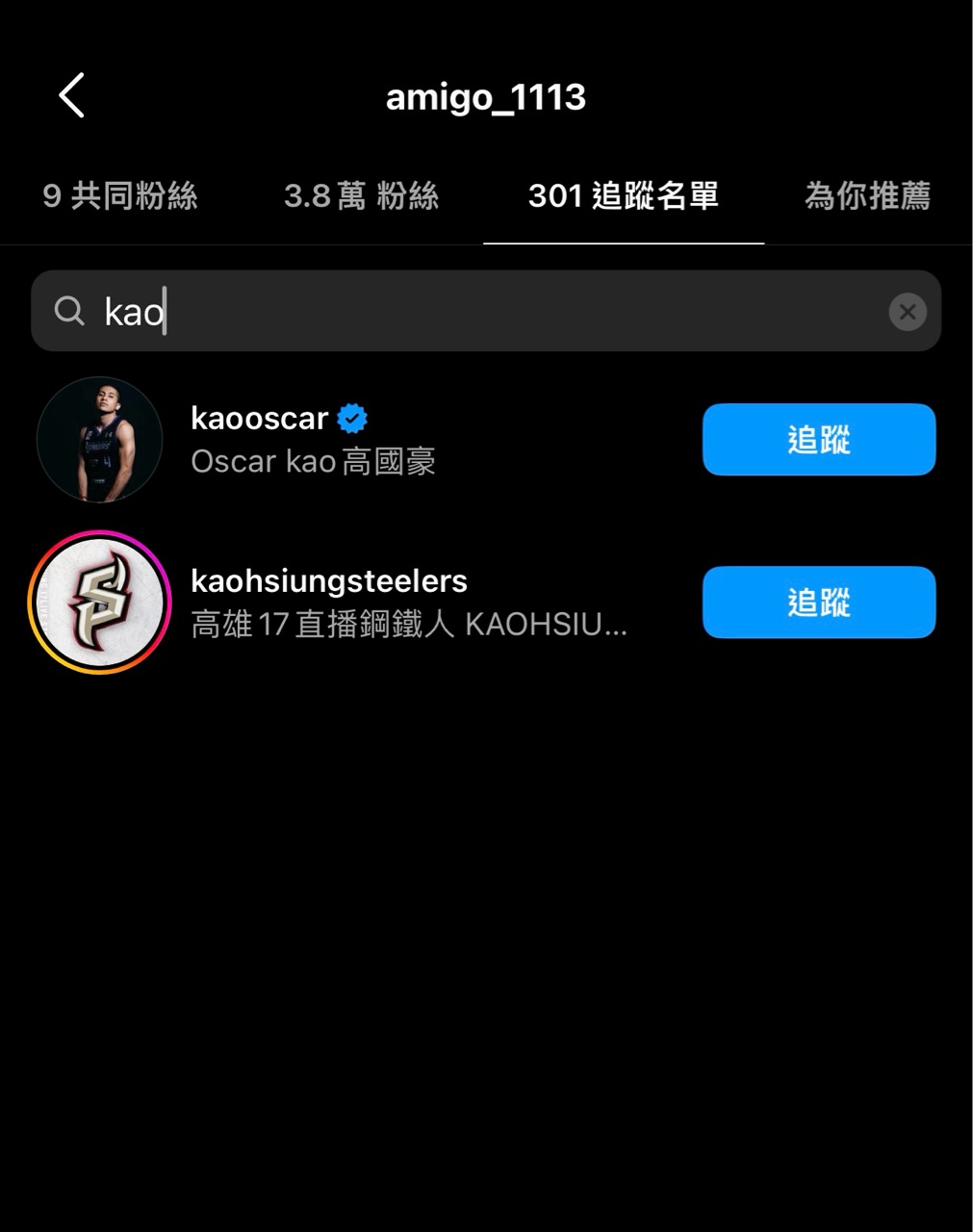Open the 為你推薦 tab

(x=866, y=196)
